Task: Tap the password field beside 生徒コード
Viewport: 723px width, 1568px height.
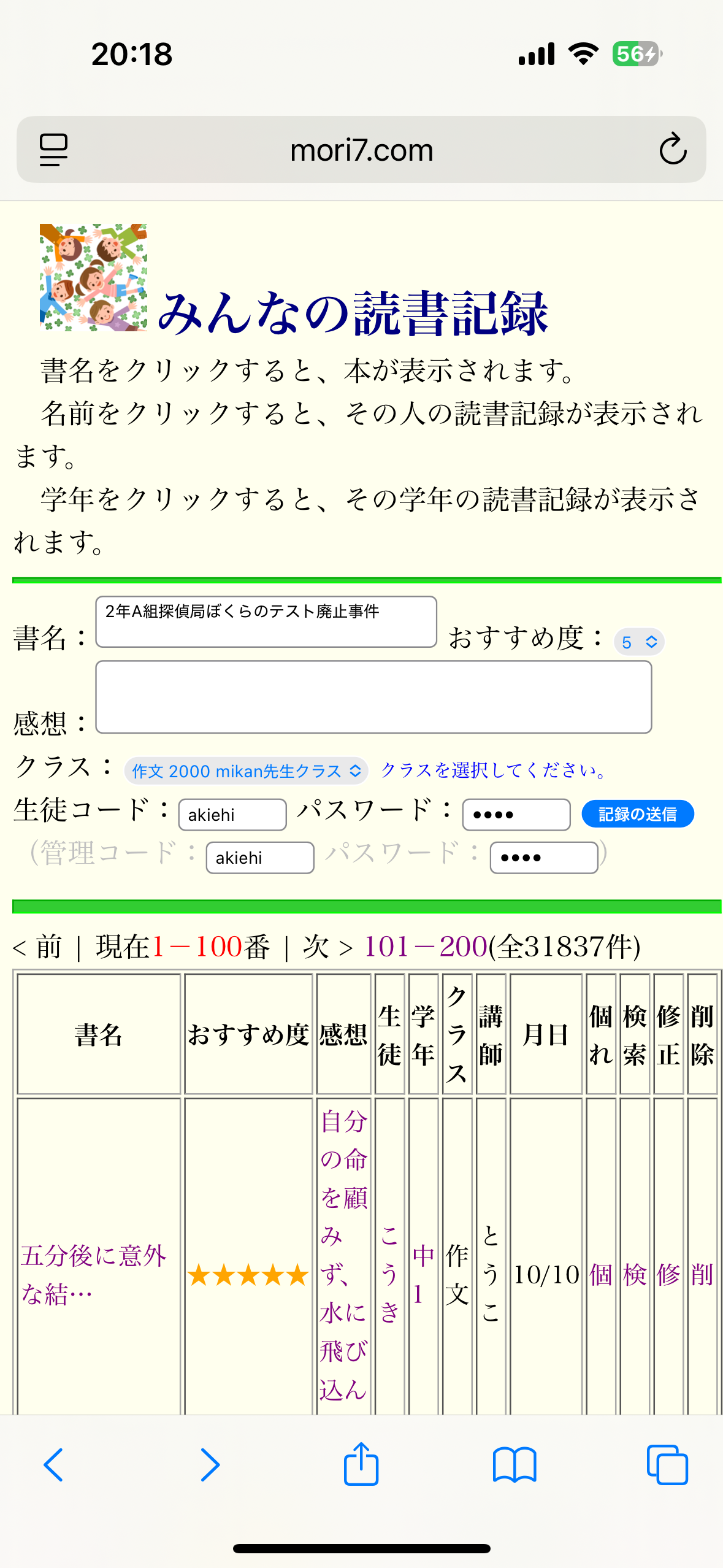Action: coord(516,815)
